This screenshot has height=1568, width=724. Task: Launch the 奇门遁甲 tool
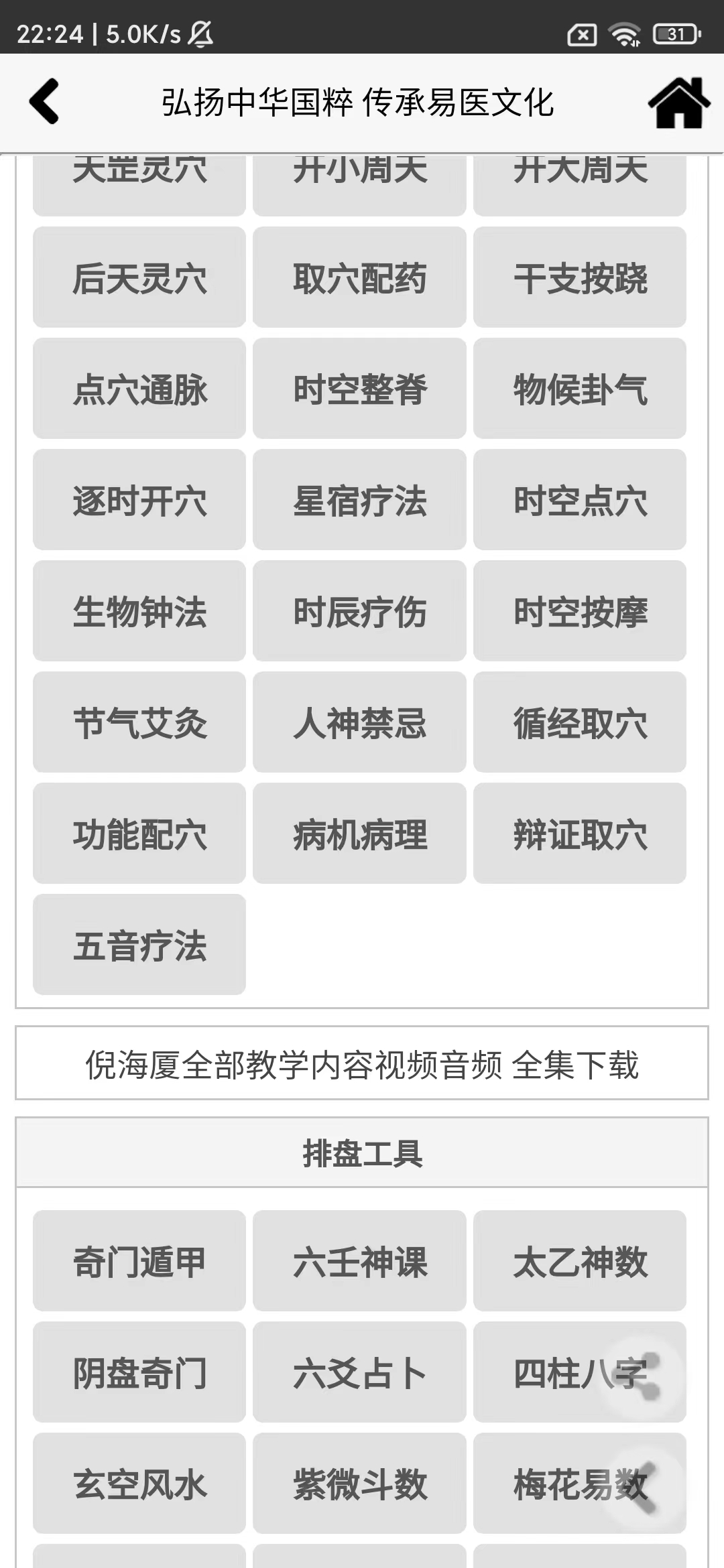(x=139, y=1261)
